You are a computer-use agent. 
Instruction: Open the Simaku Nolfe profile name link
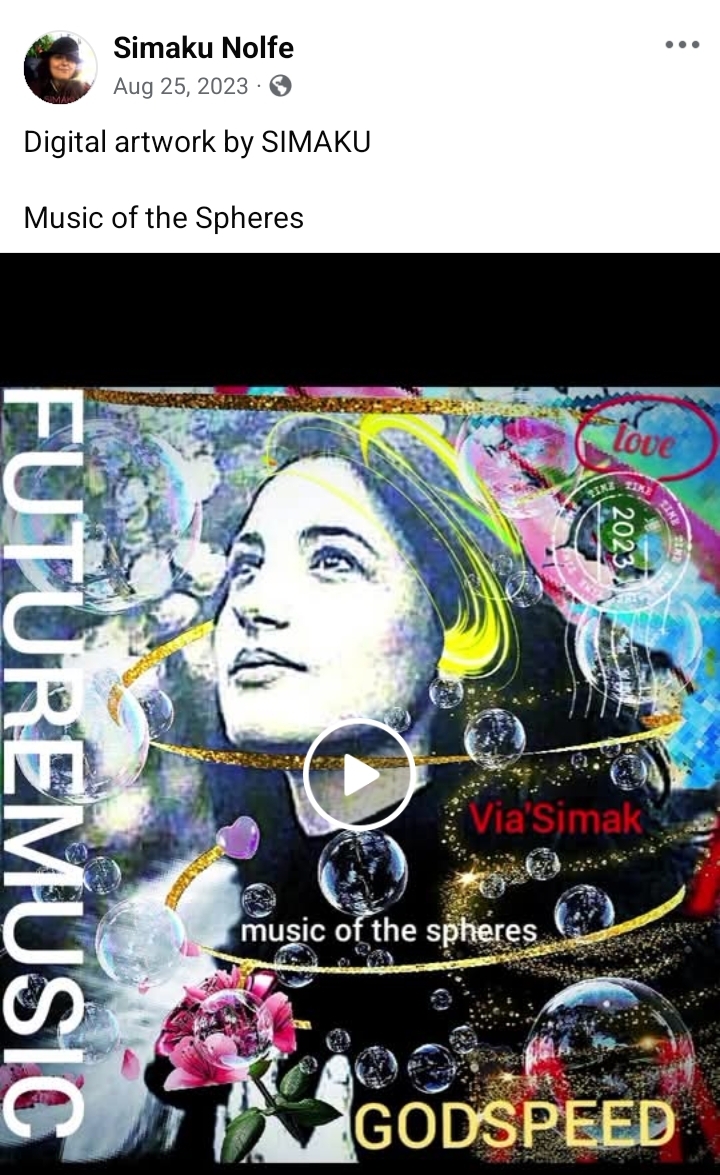[x=203, y=47]
